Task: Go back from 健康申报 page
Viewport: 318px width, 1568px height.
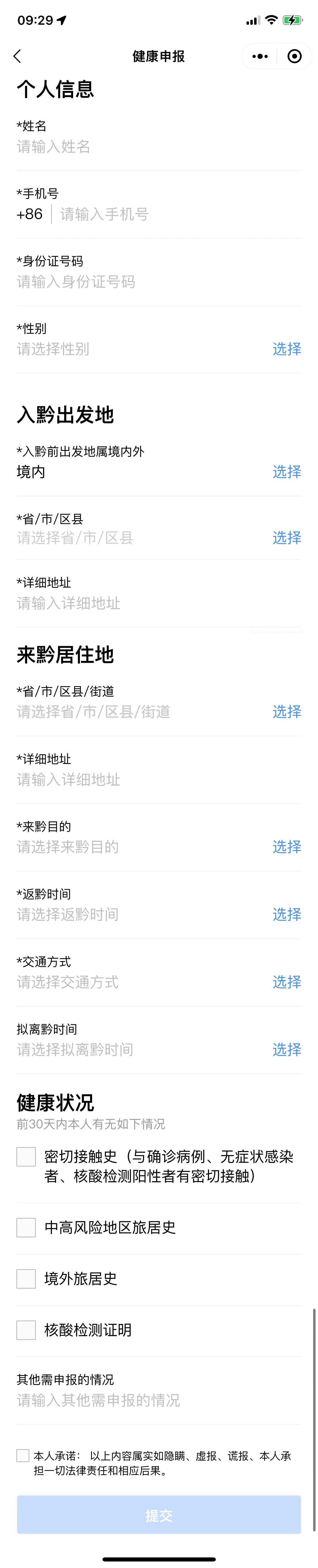Action: [17, 56]
